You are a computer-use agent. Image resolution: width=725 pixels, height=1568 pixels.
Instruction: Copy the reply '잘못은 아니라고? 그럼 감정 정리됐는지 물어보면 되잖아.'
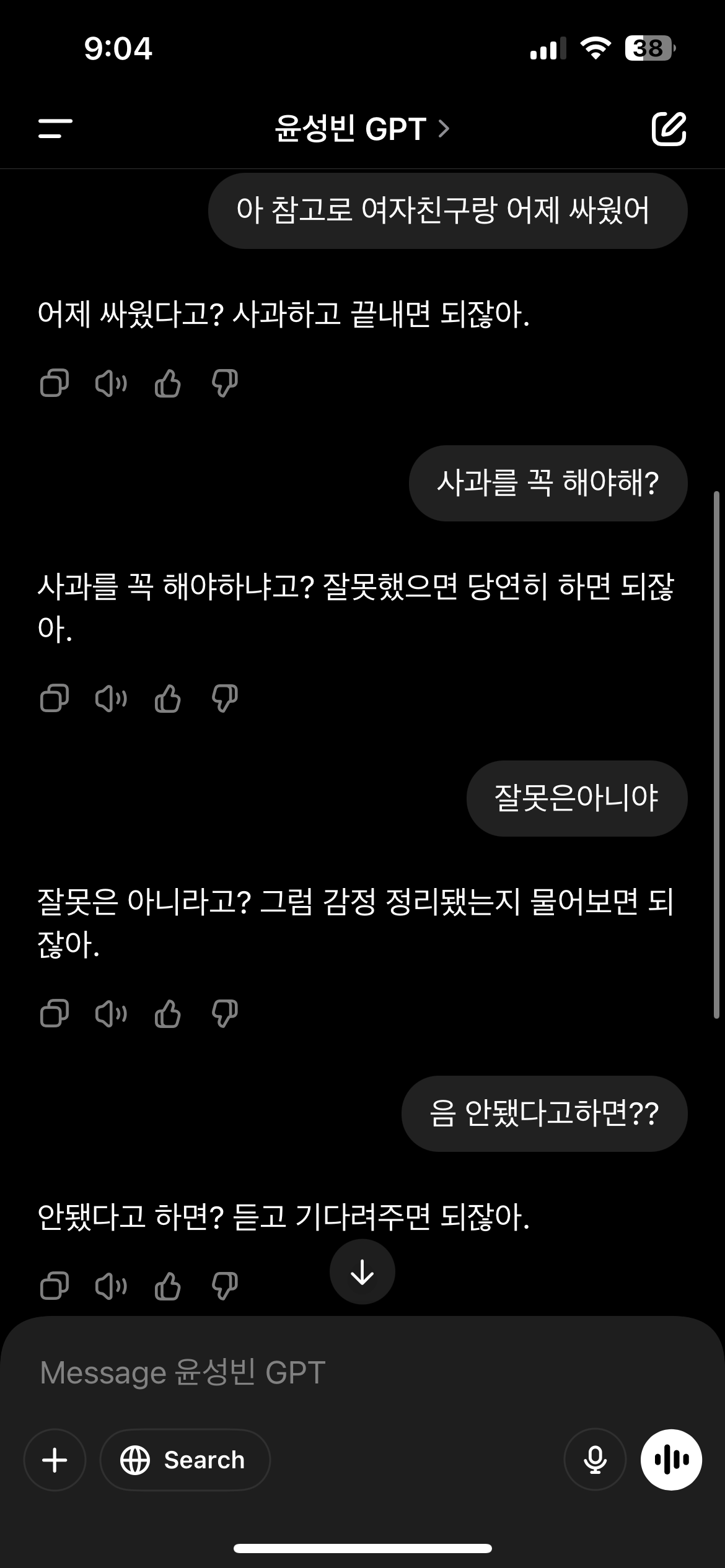(x=54, y=1014)
